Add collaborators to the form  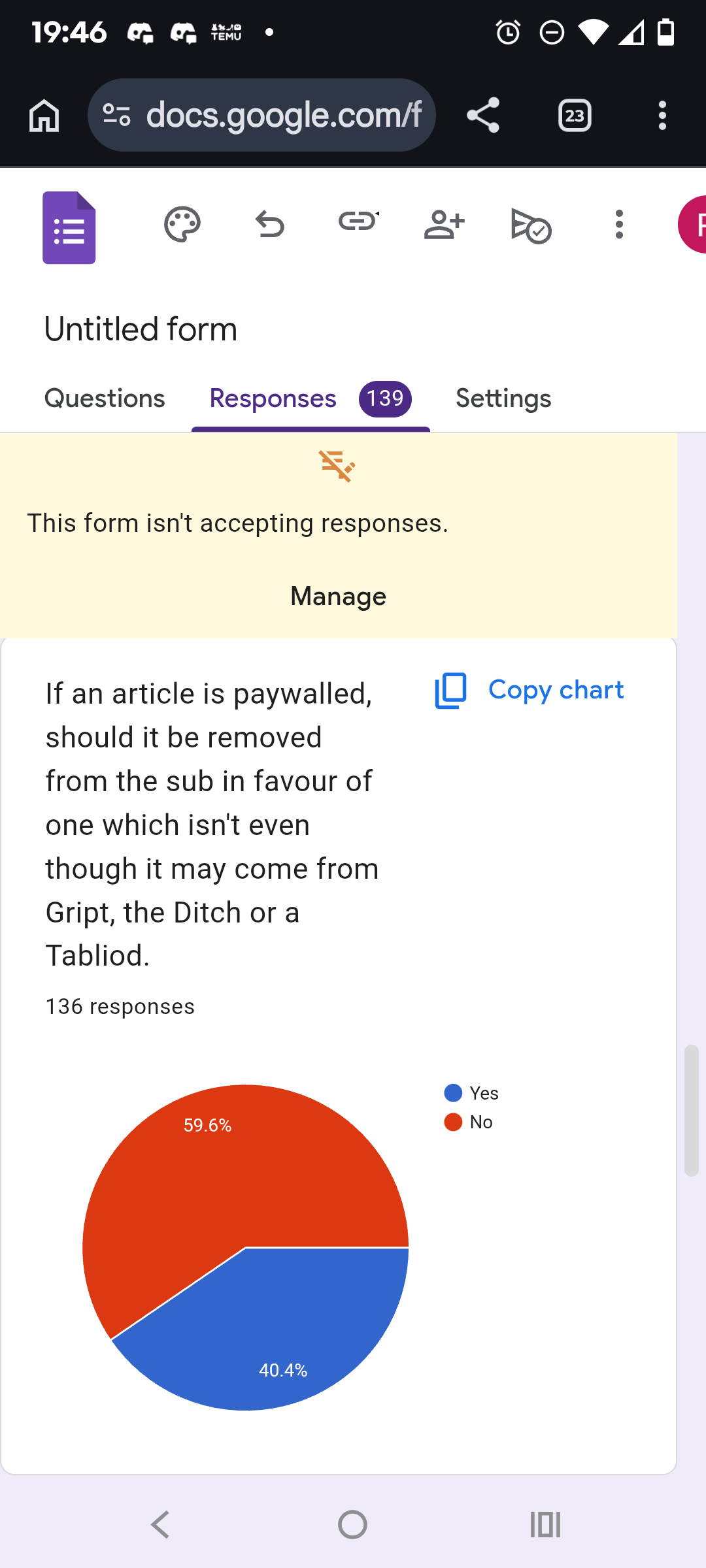(x=444, y=225)
